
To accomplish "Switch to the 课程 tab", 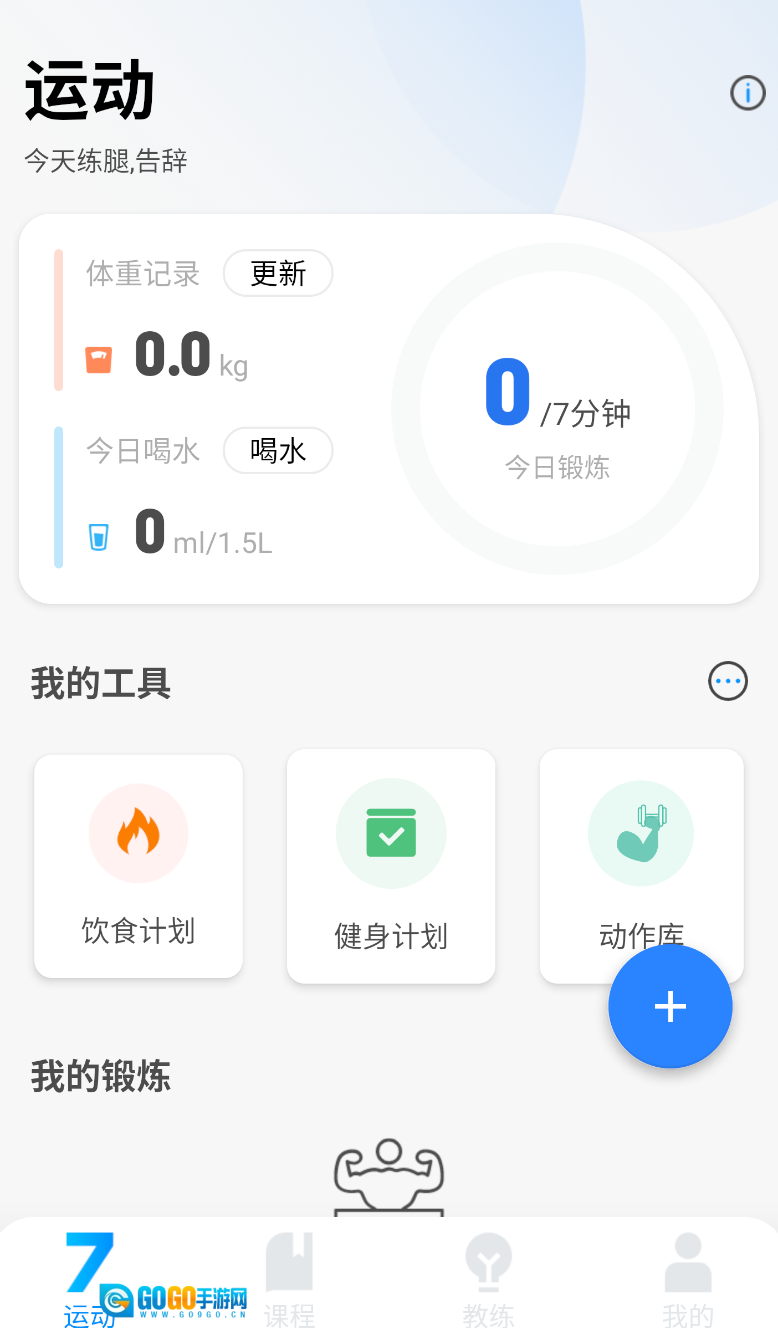I will click(289, 1280).
